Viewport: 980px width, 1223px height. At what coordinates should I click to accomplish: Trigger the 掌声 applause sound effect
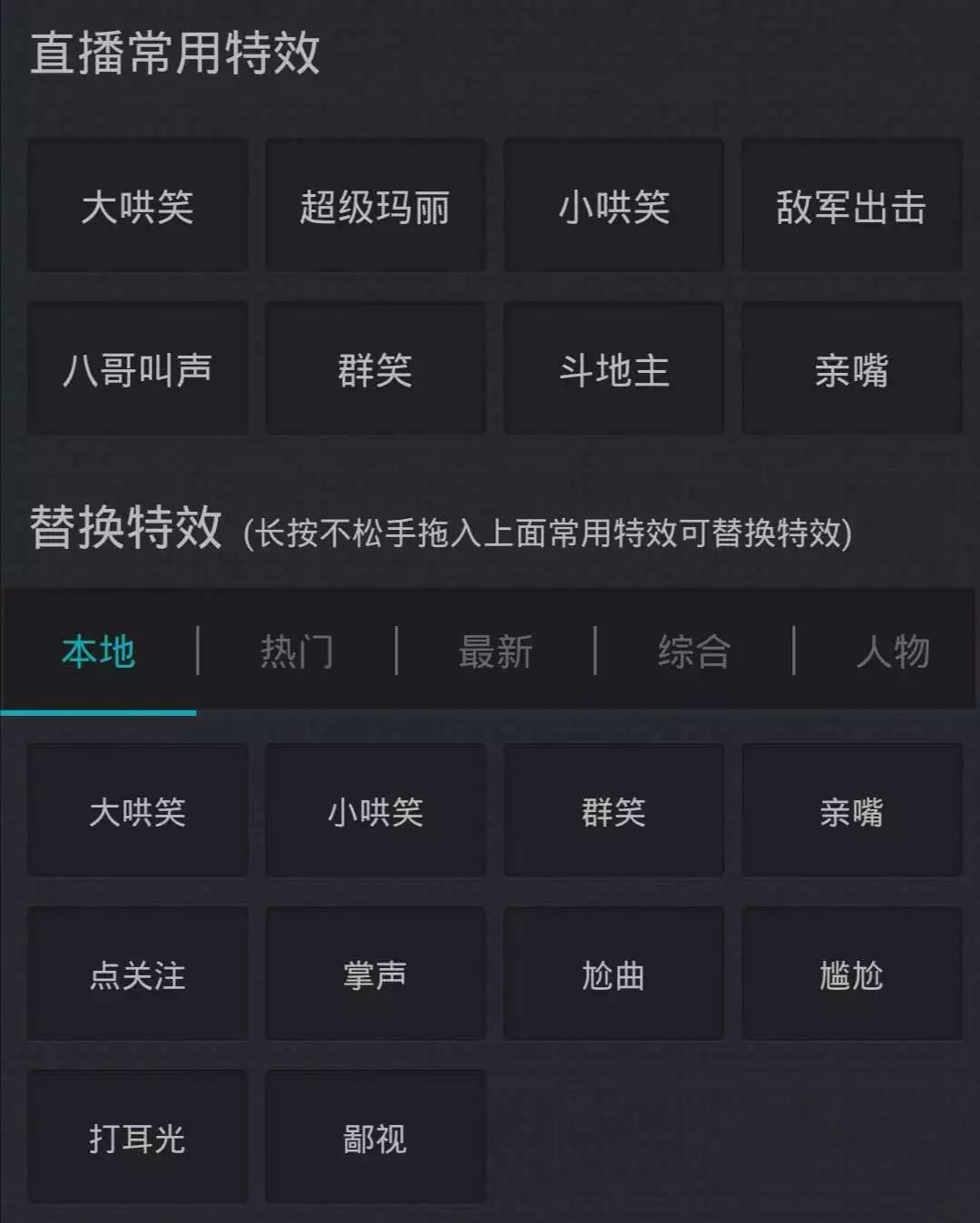click(376, 974)
